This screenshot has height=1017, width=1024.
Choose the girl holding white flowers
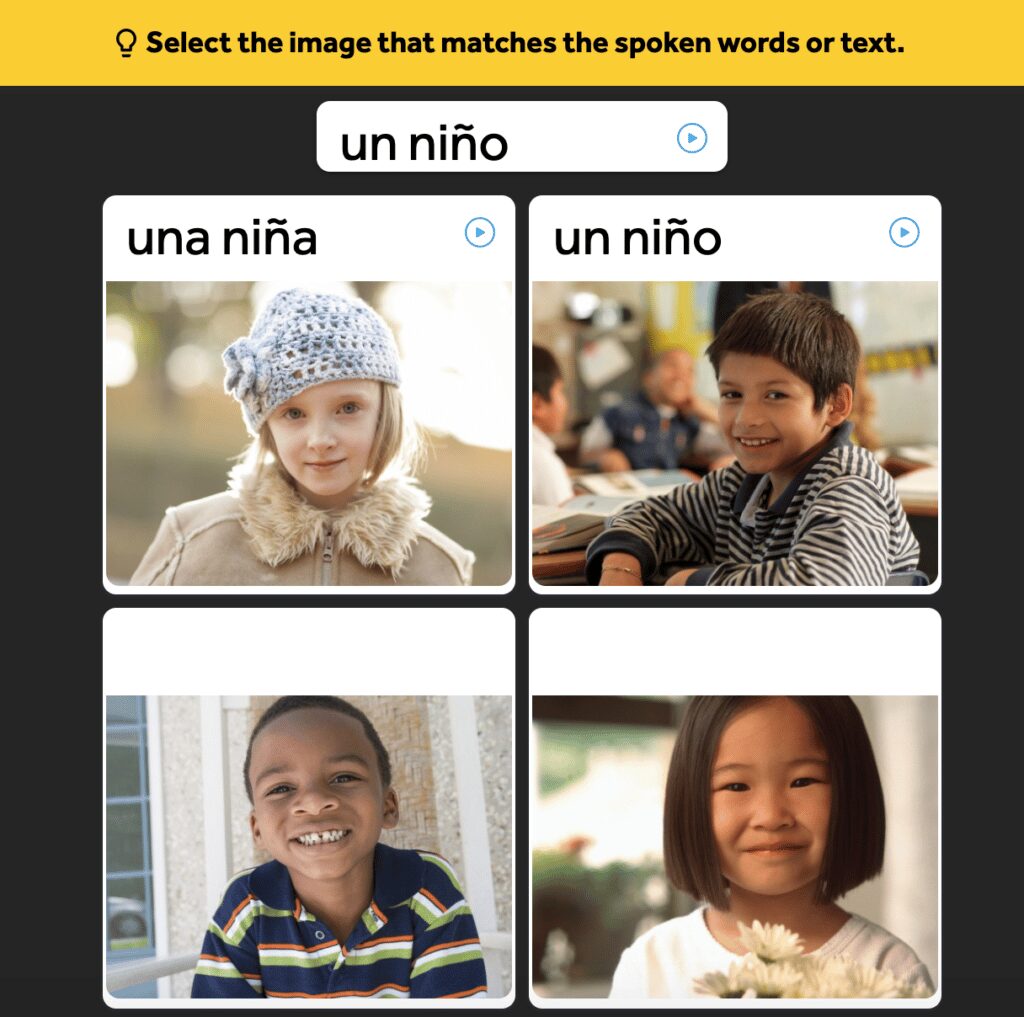pyautogui.click(x=735, y=845)
